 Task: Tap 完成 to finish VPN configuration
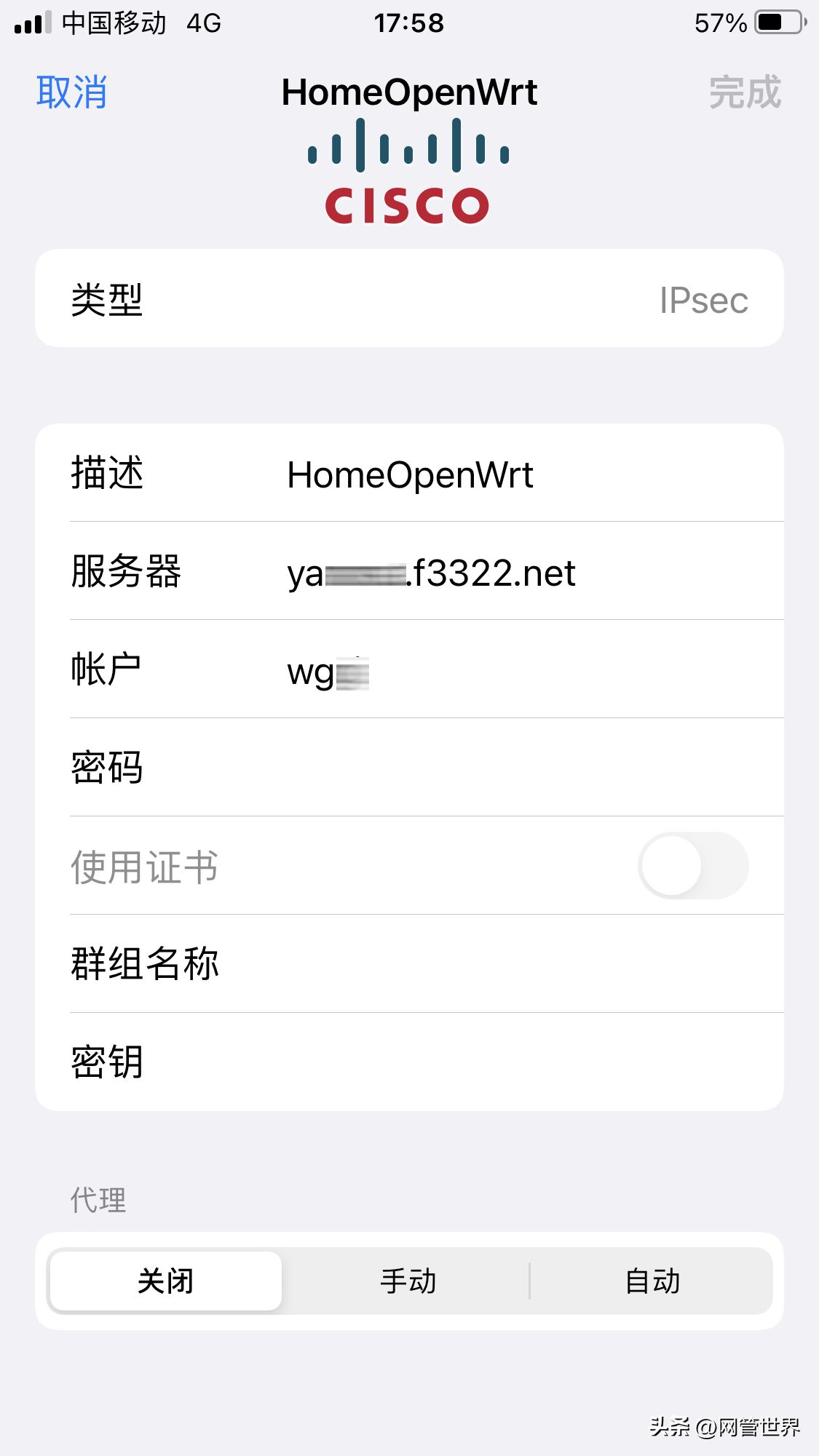click(x=745, y=93)
